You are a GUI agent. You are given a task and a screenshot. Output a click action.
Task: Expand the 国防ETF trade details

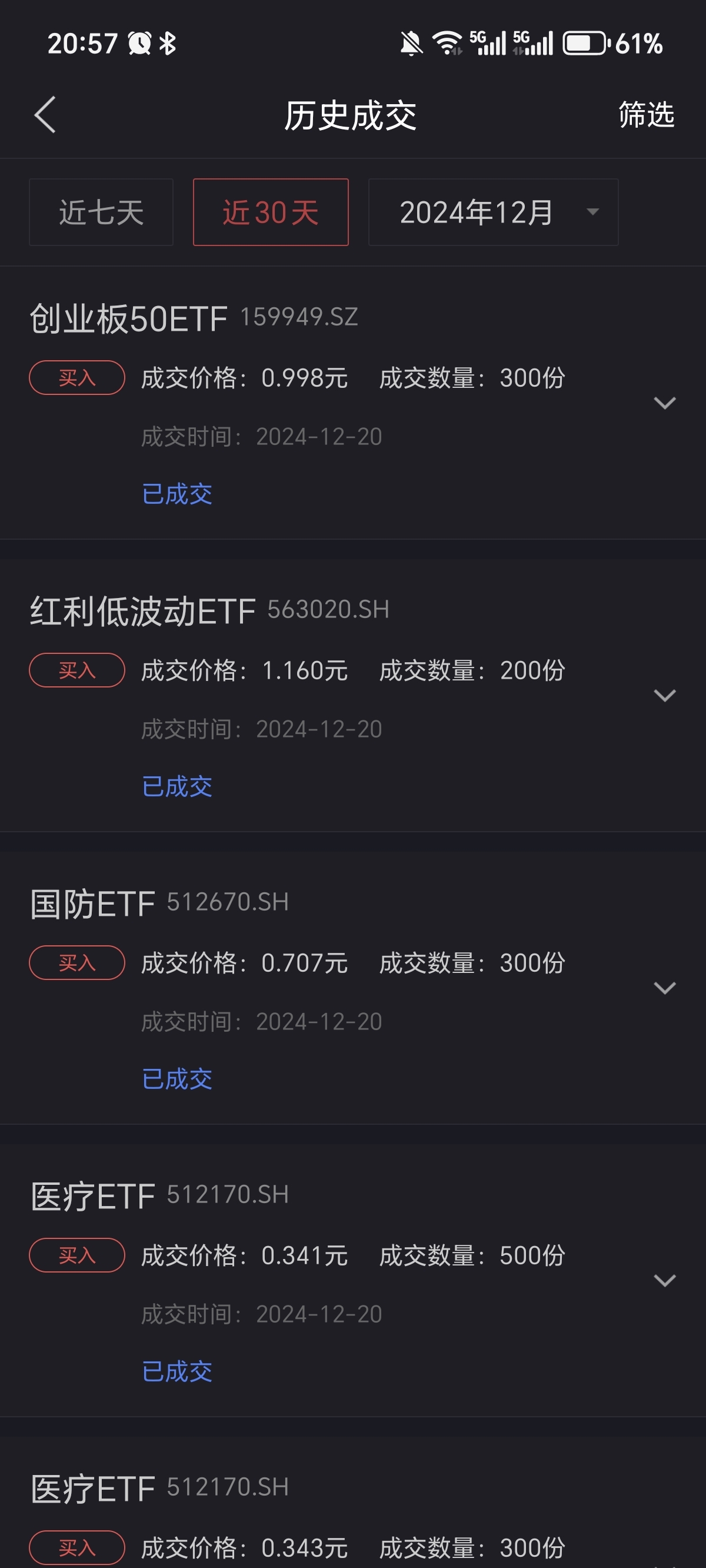pos(665,988)
